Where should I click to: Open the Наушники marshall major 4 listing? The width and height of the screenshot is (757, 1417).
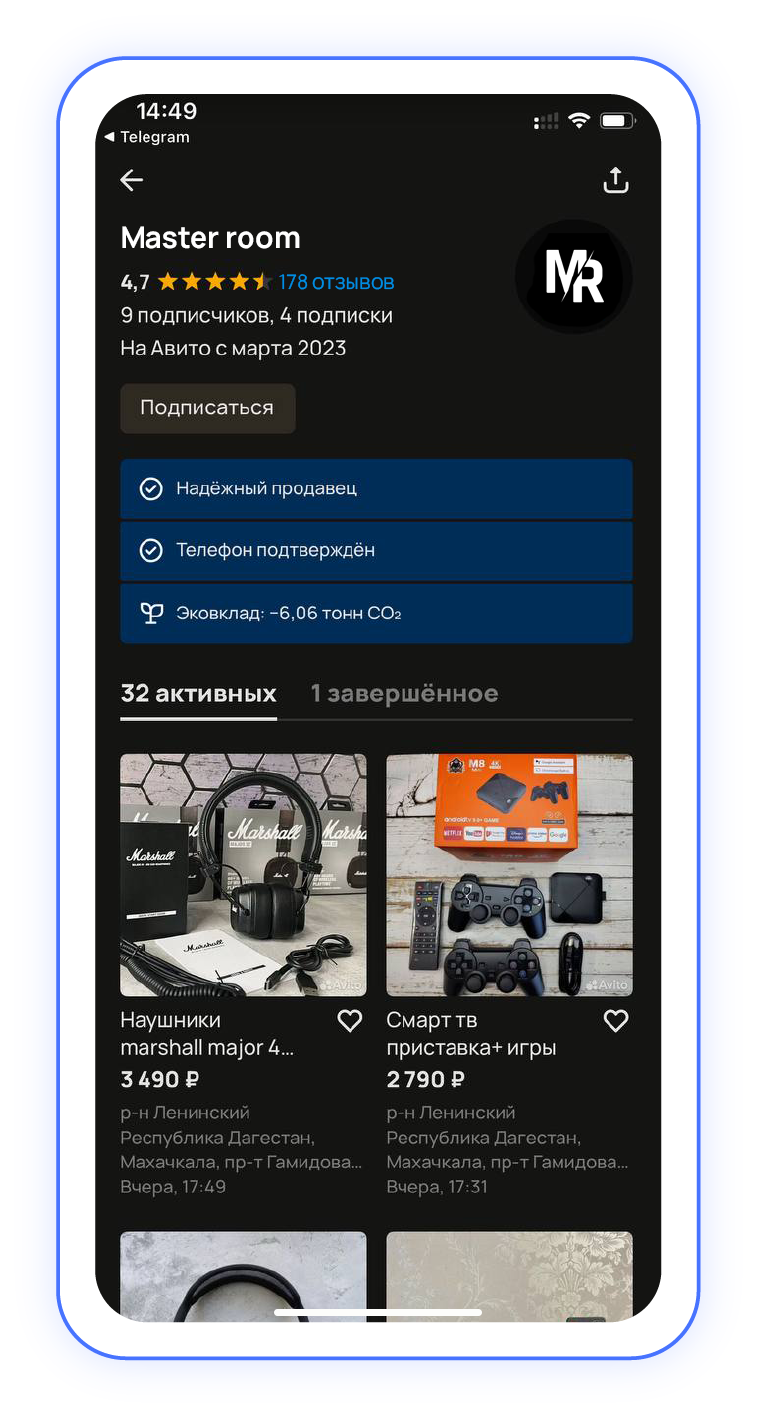(x=243, y=875)
